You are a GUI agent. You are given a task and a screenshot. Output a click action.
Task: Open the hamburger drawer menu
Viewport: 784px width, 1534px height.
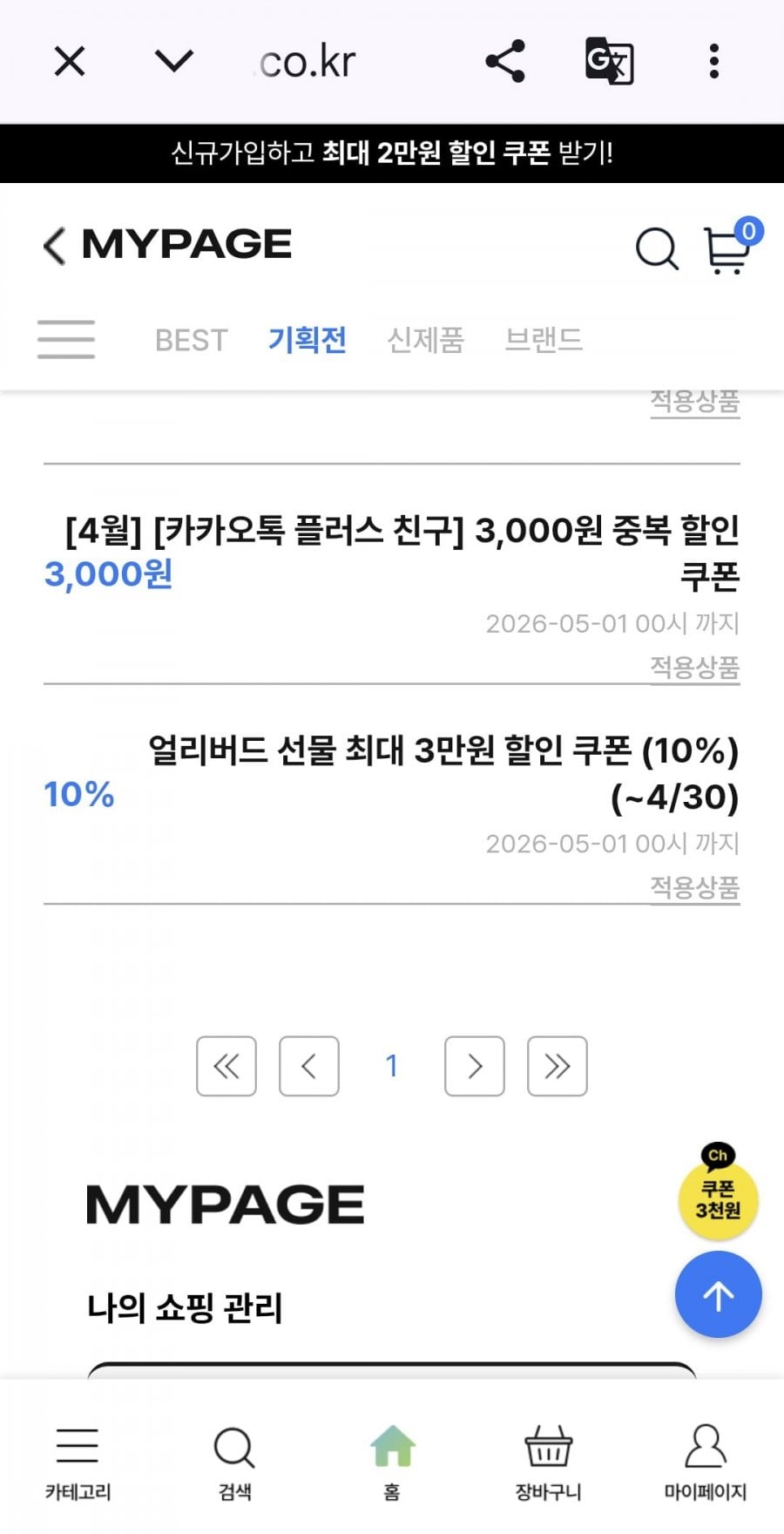[66, 339]
